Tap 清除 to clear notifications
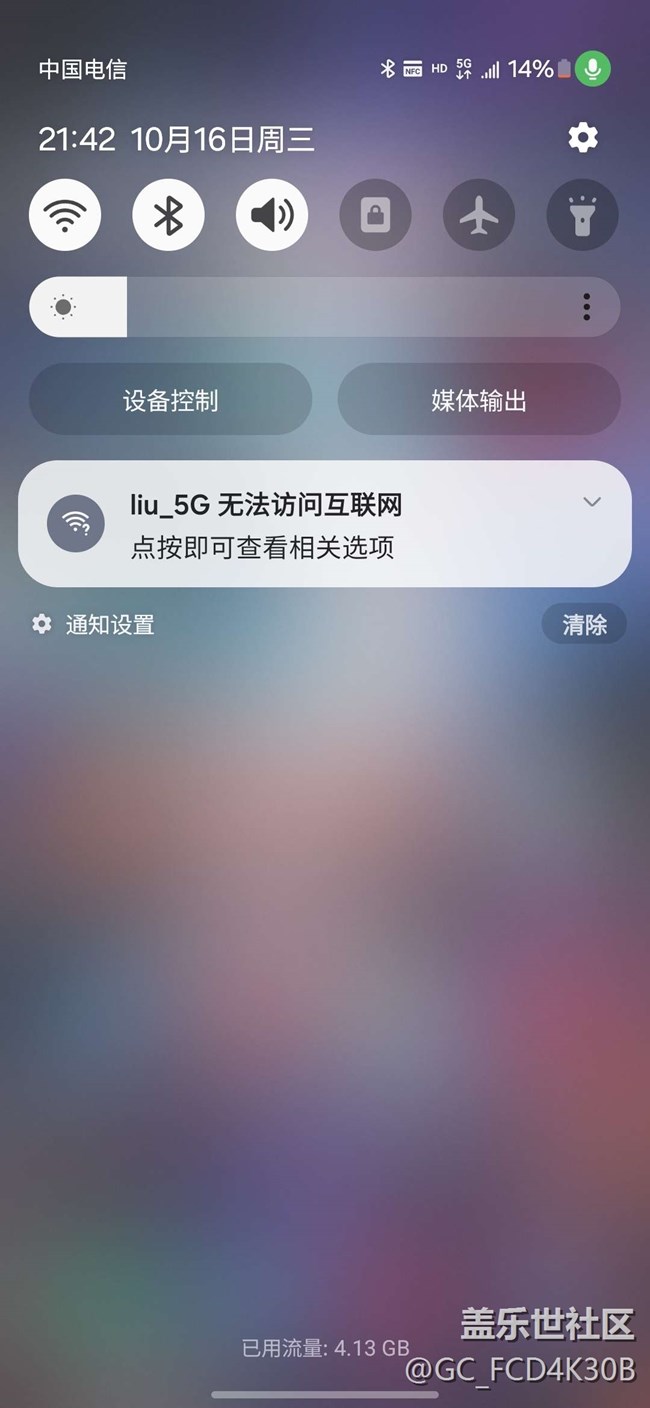Image resolution: width=650 pixels, height=1408 pixels. click(584, 625)
